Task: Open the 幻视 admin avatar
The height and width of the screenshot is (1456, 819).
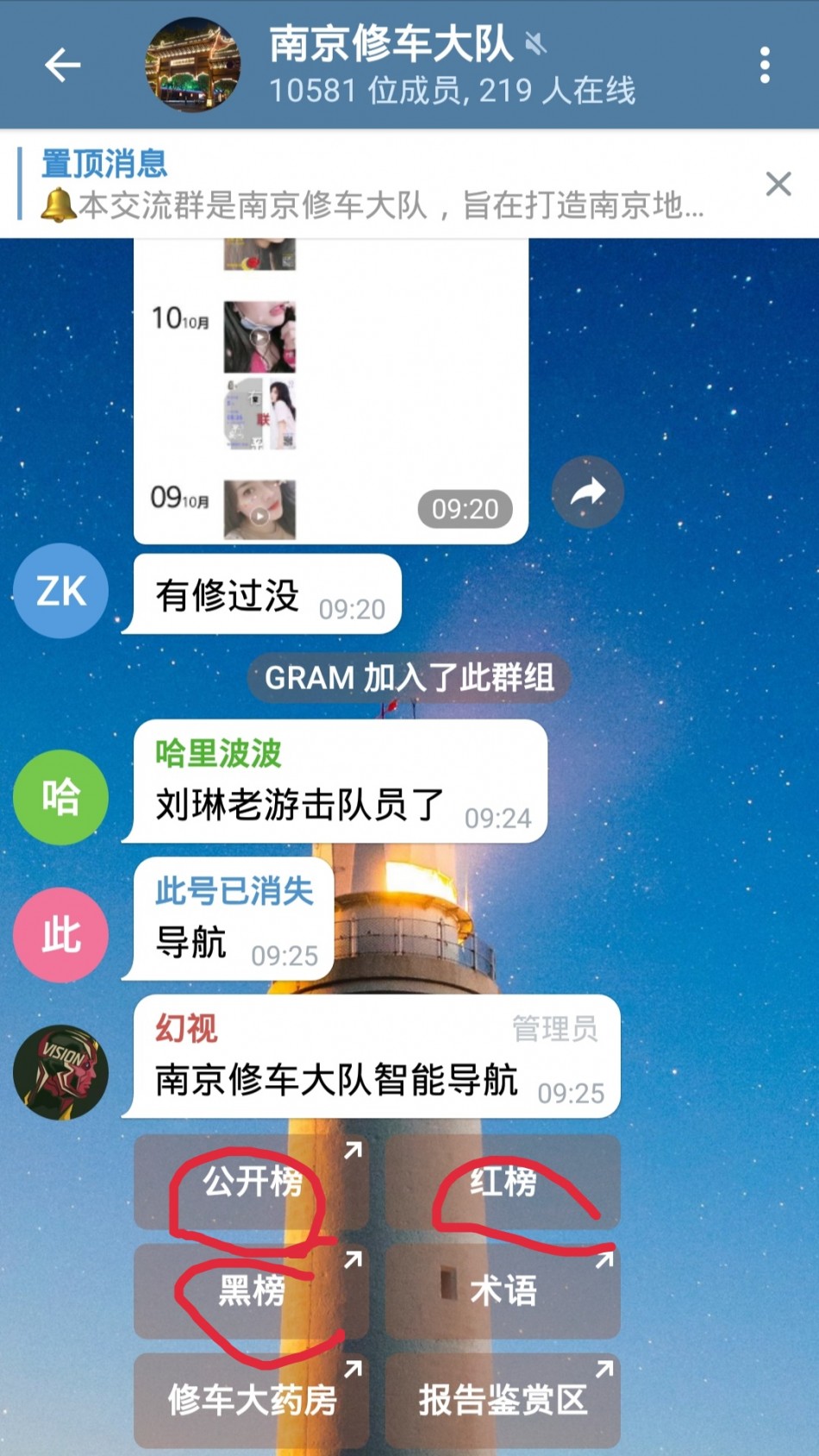Action: [x=60, y=1072]
